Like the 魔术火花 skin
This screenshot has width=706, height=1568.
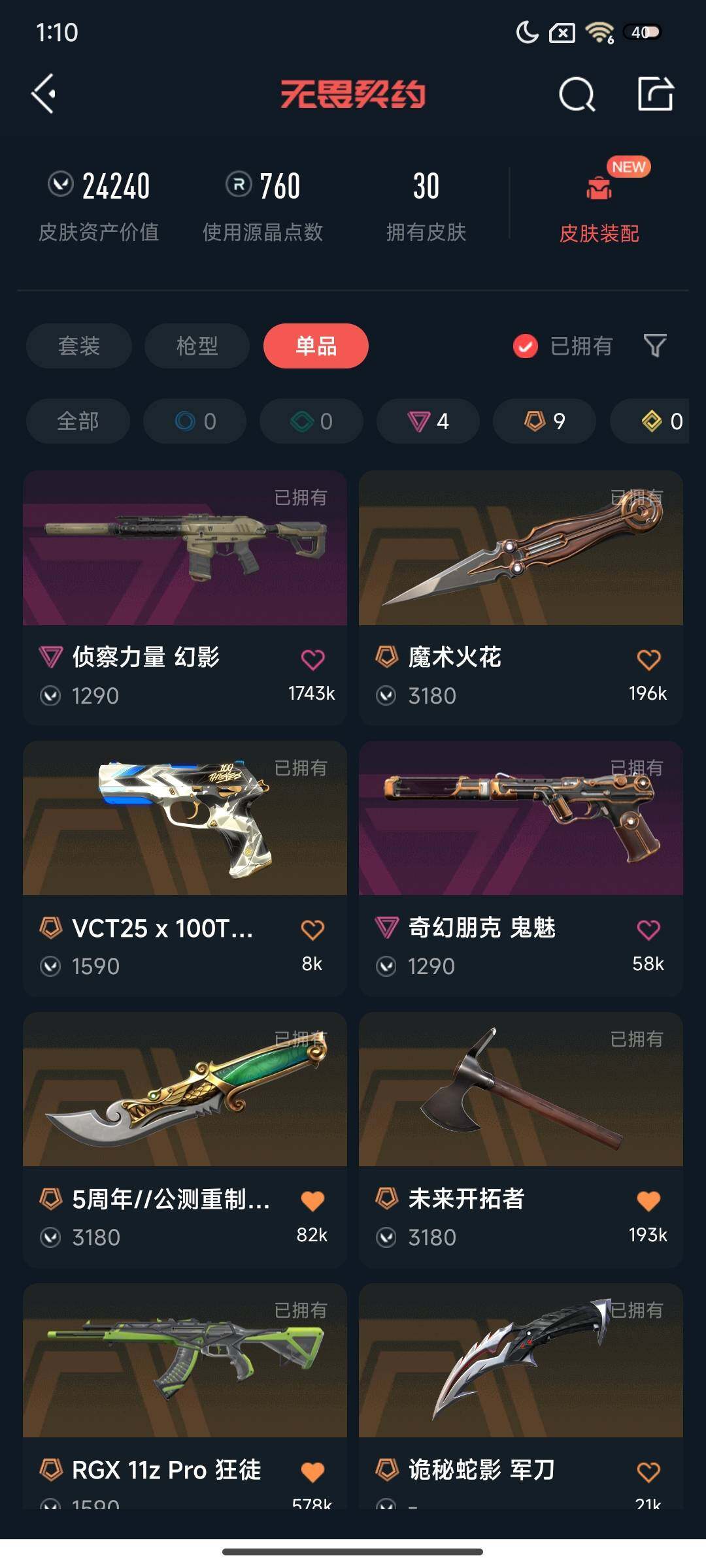coord(648,660)
